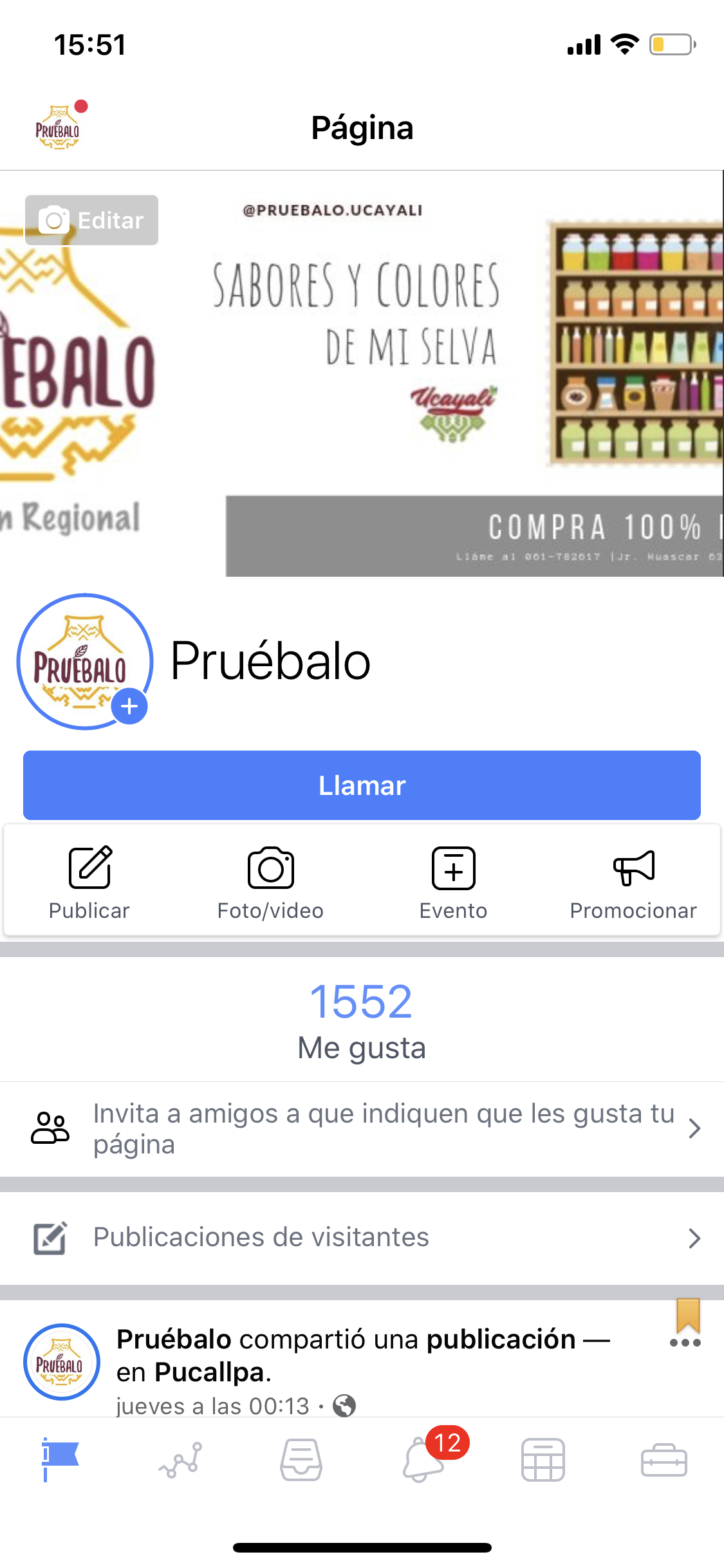
Task: Open the Promocionar option
Action: click(633, 882)
